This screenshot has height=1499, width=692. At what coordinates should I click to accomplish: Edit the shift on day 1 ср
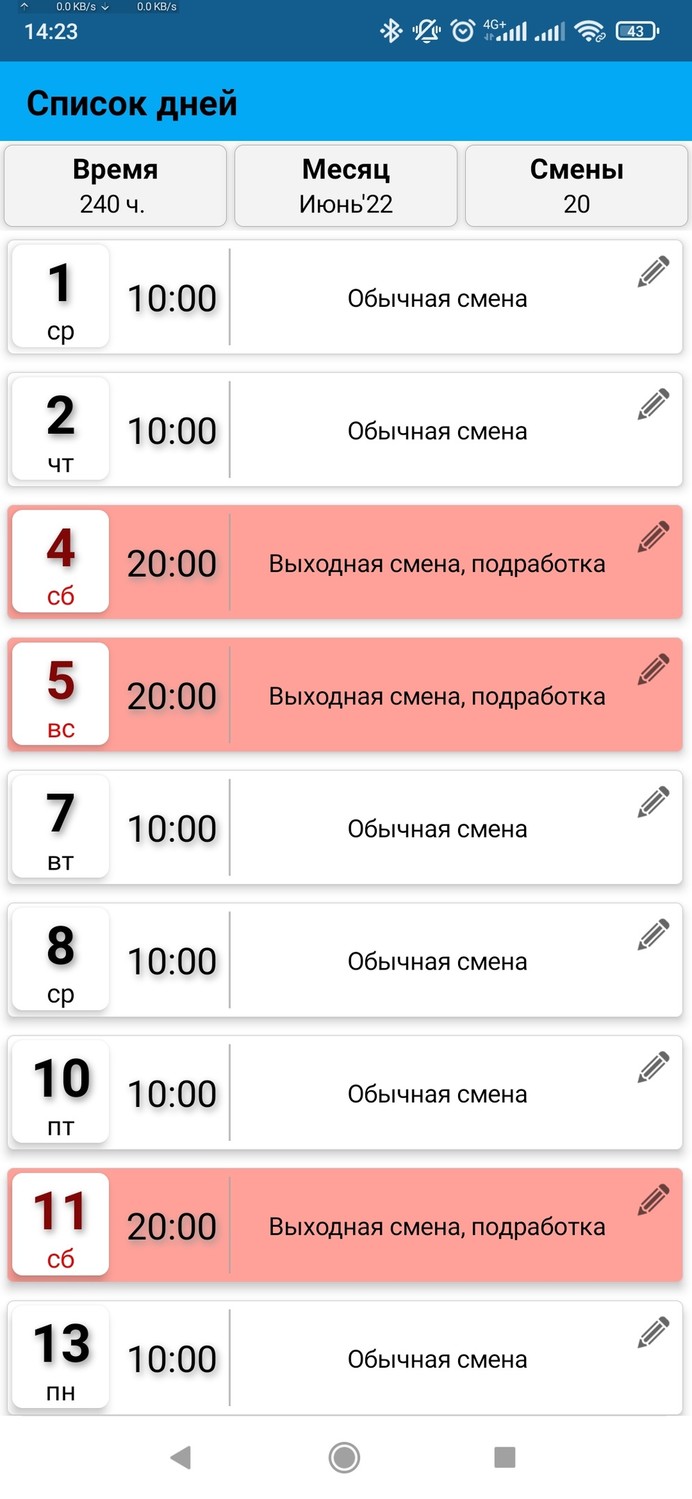click(x=653, y=271)
